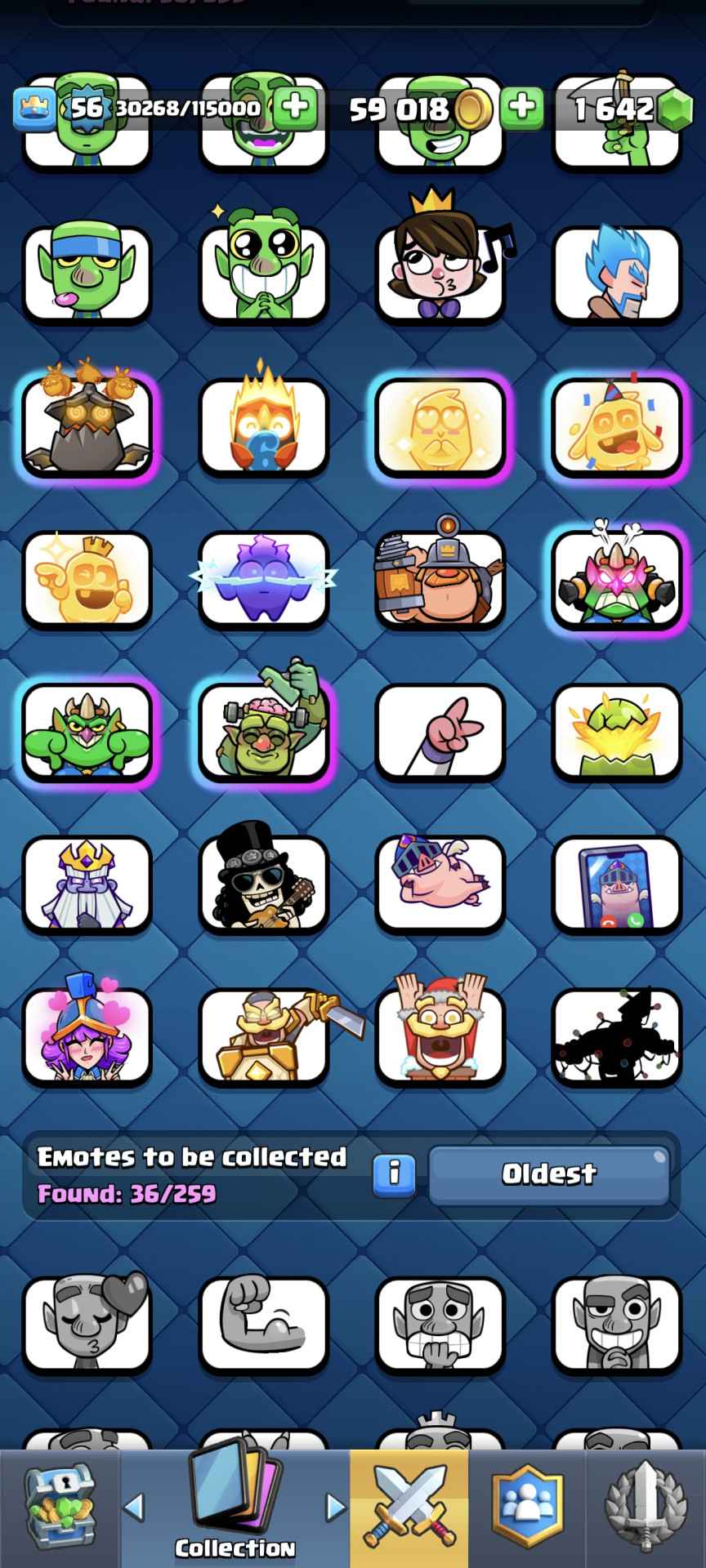The height and width of the screenshot is (1568, 706).
Task: Tap the right arrow beside Collection
Action: (x=334, y=1508)
